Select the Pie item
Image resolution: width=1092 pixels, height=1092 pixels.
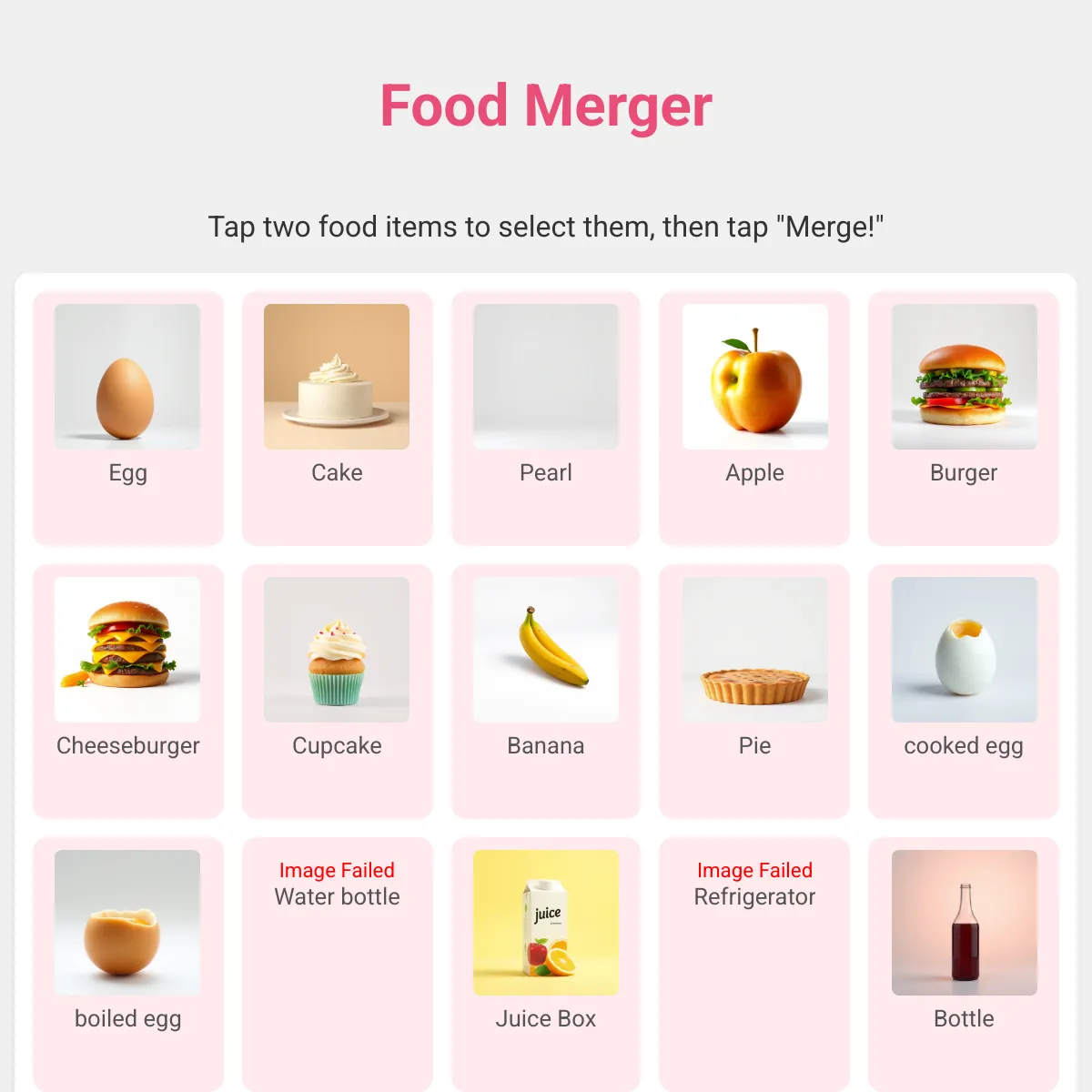[754, 691]
